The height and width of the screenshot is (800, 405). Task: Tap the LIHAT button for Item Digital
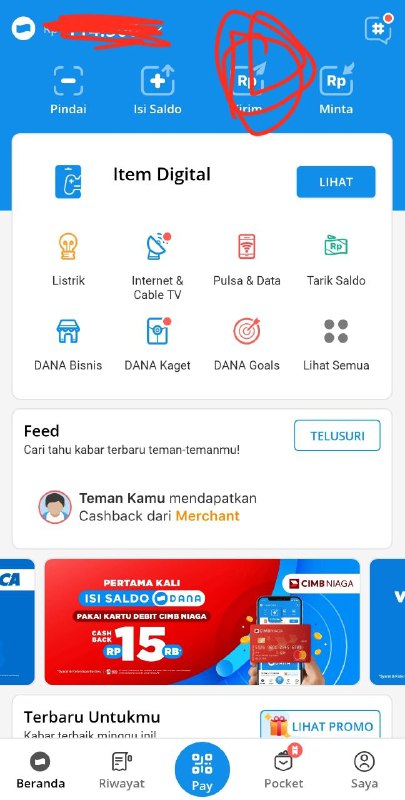(x=336, y=182)
